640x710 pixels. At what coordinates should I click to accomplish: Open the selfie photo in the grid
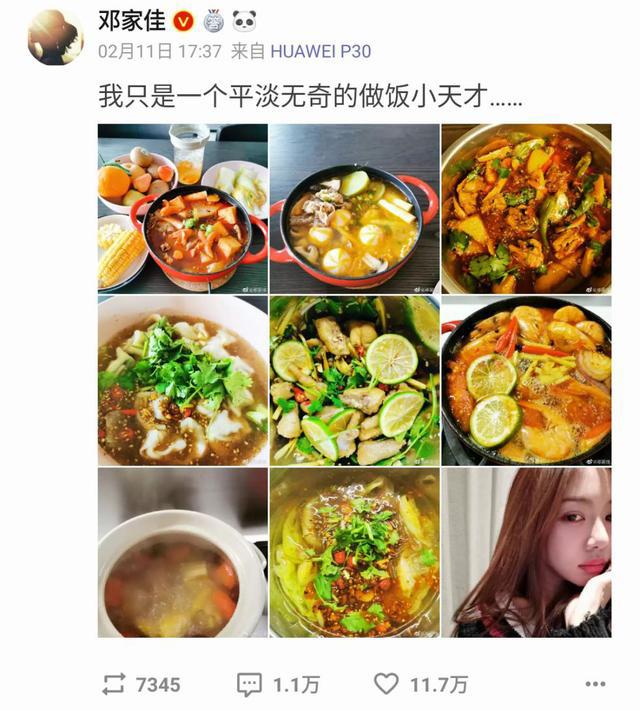(526, 552)
